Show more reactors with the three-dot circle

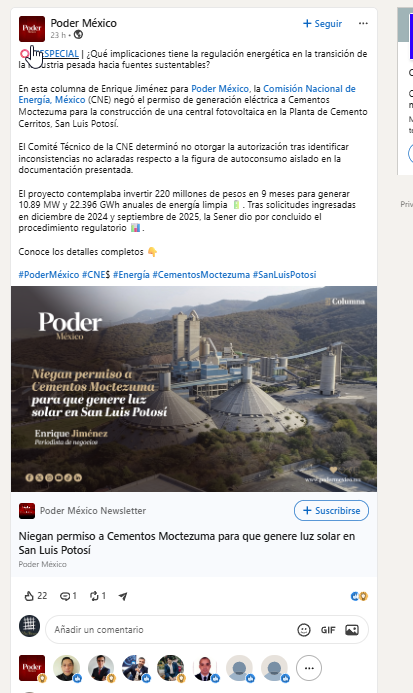(309, 668)
